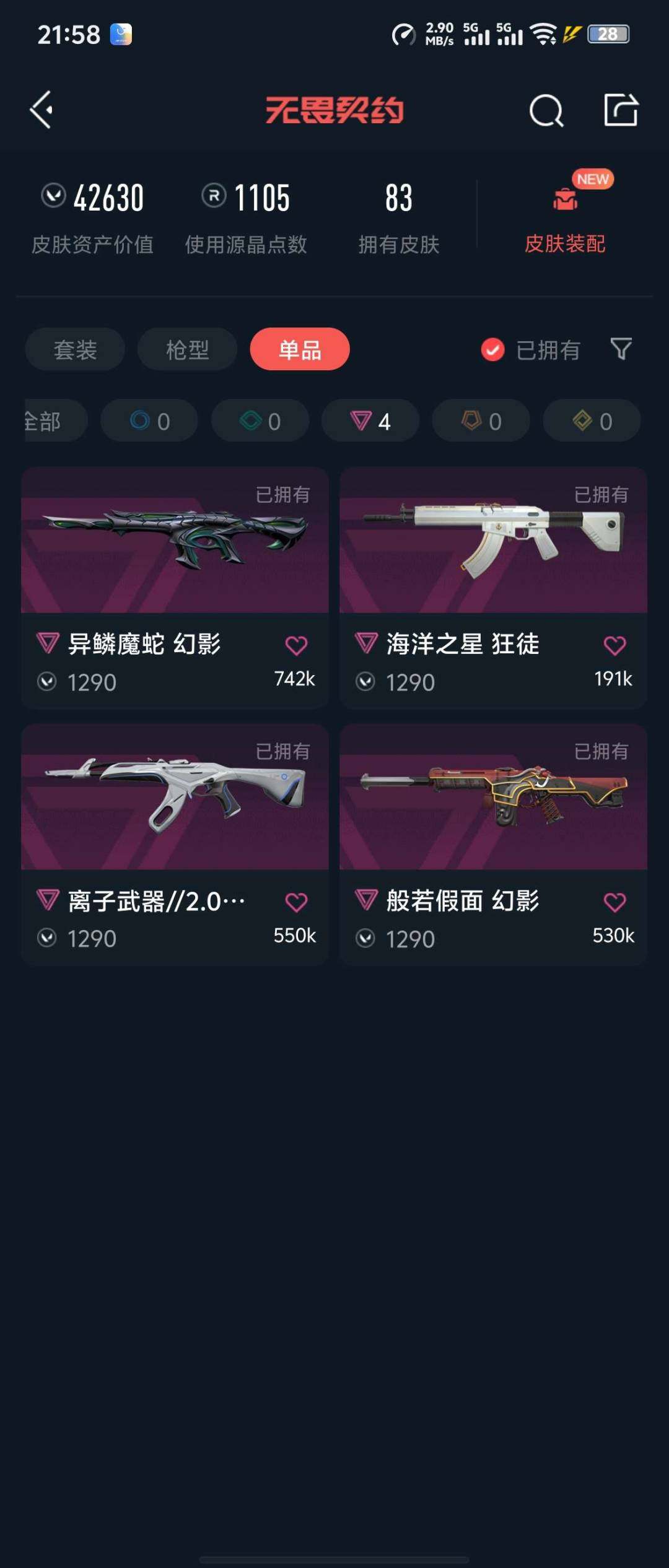This screenshot has width=669, height=1568.
Task: Tap the share icon at top right
Action: click(623, 111)
